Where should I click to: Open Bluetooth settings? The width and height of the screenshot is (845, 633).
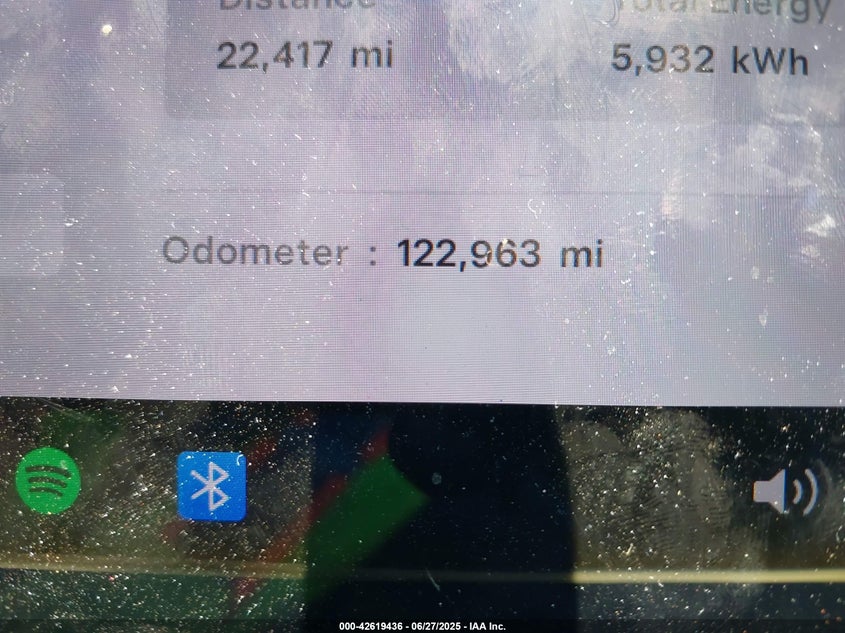(x=211, y=486)
